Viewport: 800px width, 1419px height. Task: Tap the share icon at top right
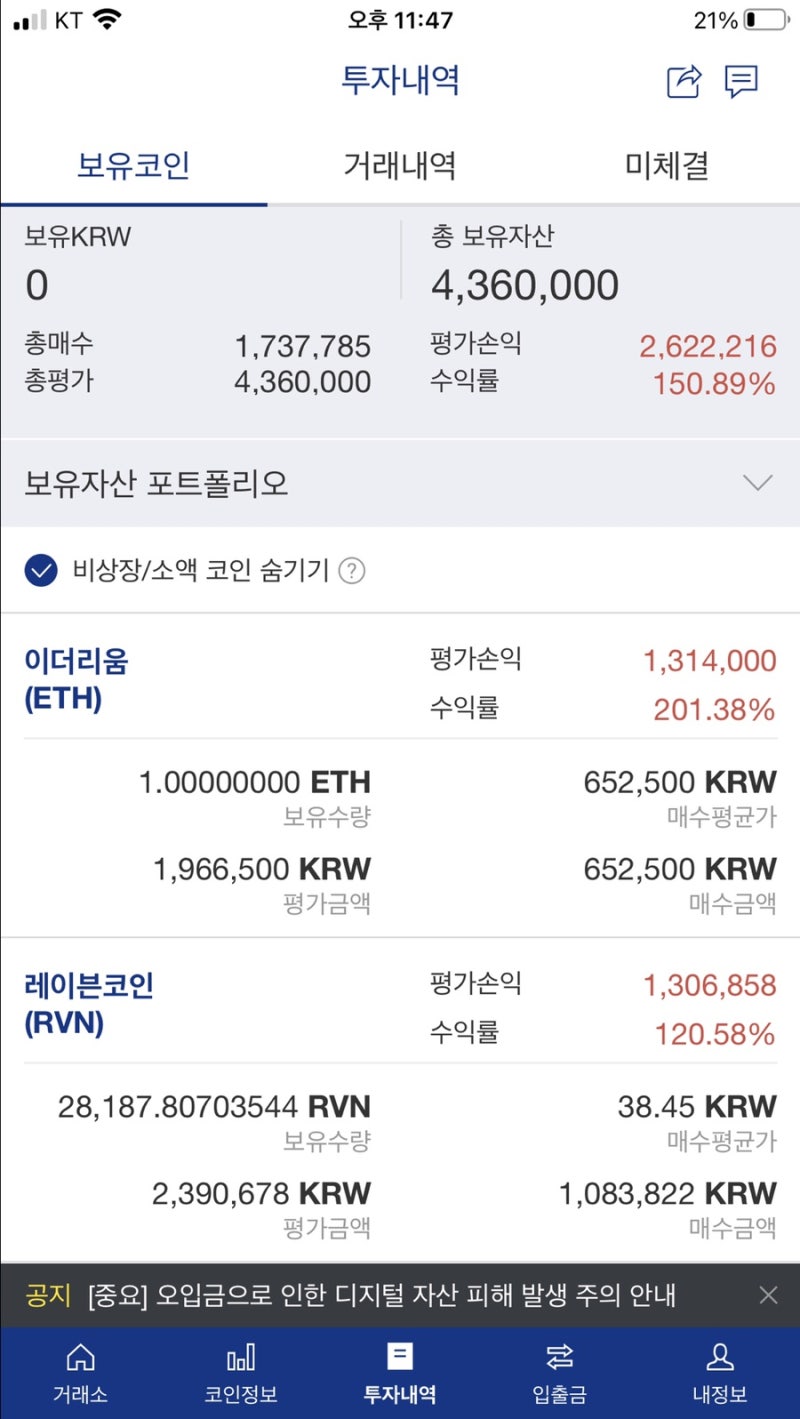pos(684,84)
